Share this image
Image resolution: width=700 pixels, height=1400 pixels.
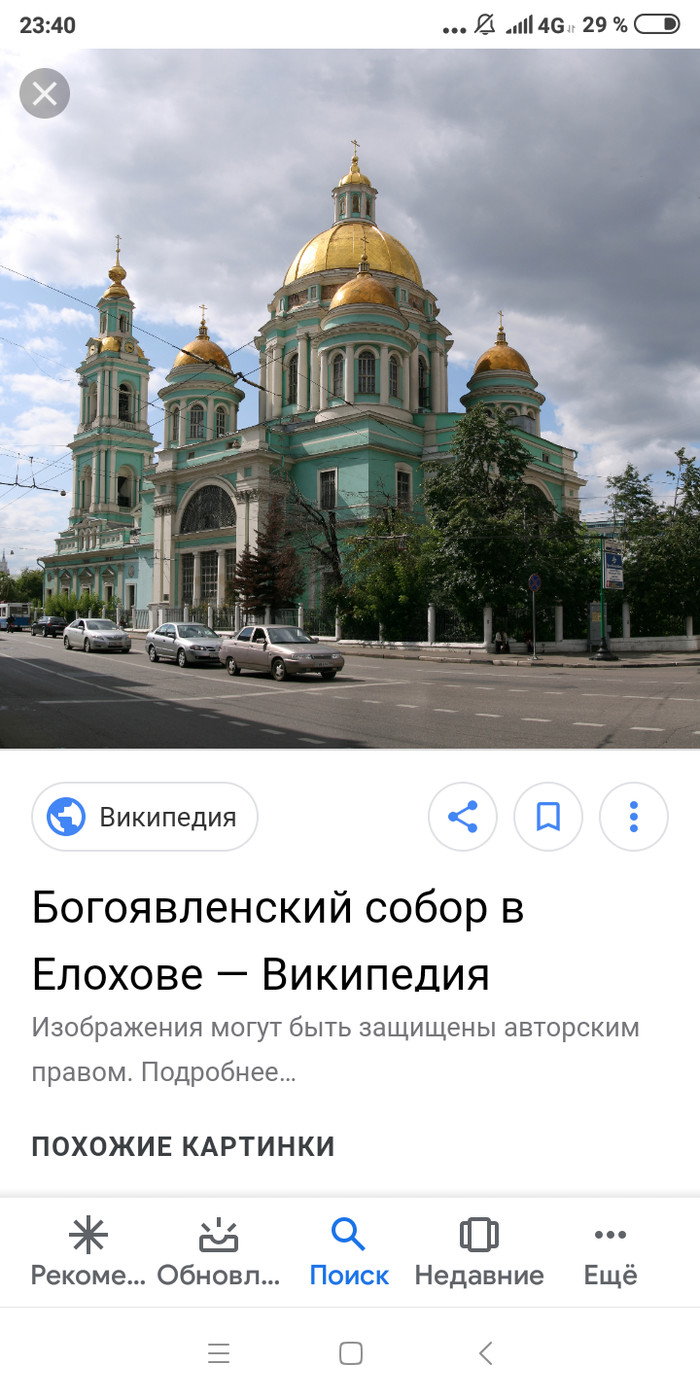[x=462, y=817]
